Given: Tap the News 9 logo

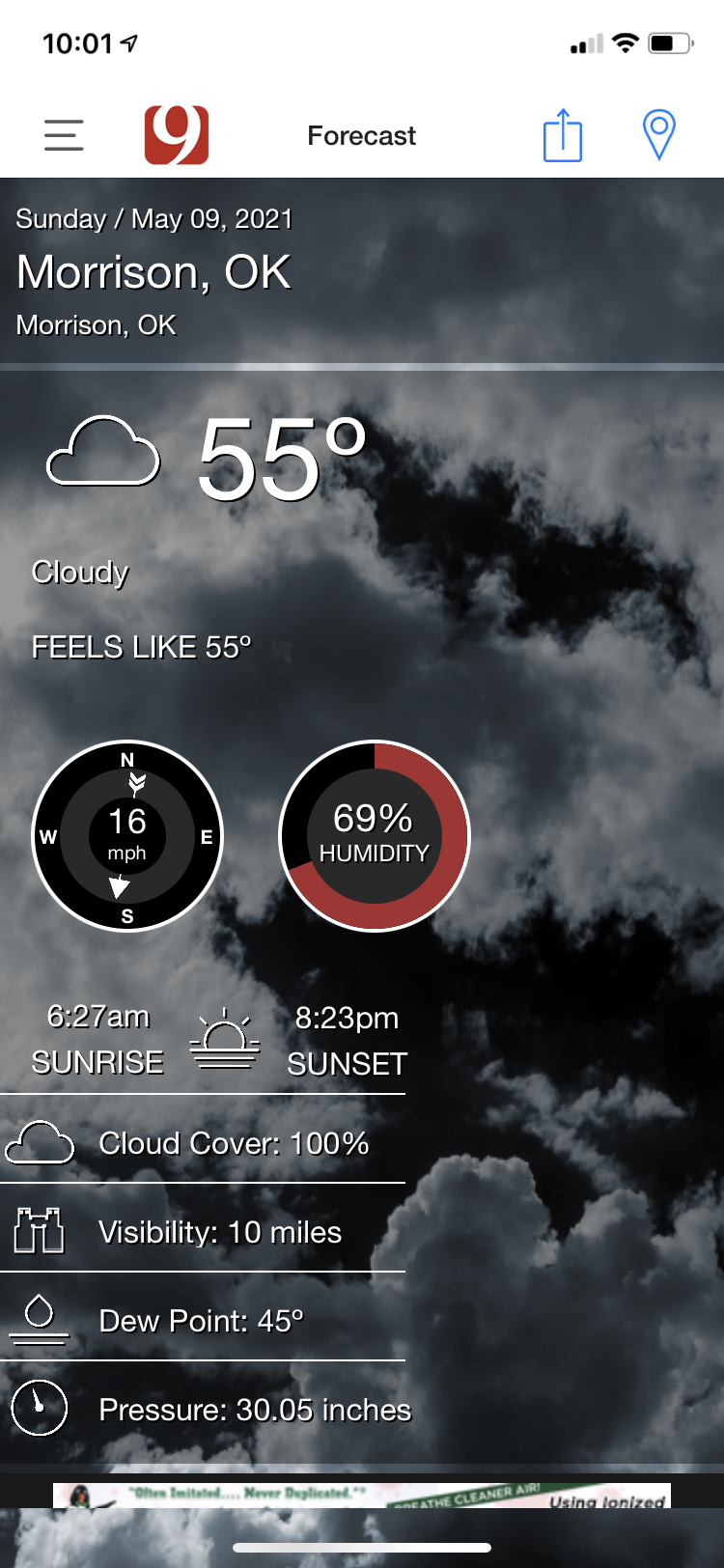Looking at the screenshot, I should click(x=177, y=135).
